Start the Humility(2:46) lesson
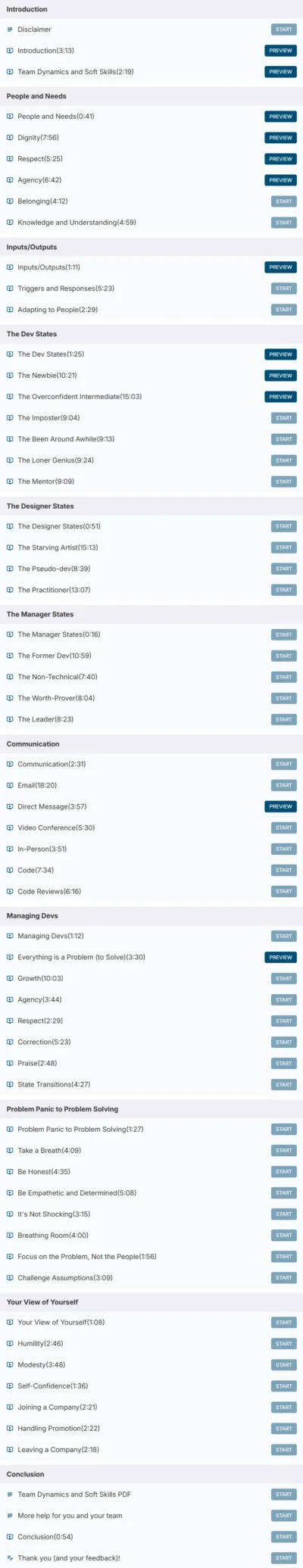 tap(283, 1343)
